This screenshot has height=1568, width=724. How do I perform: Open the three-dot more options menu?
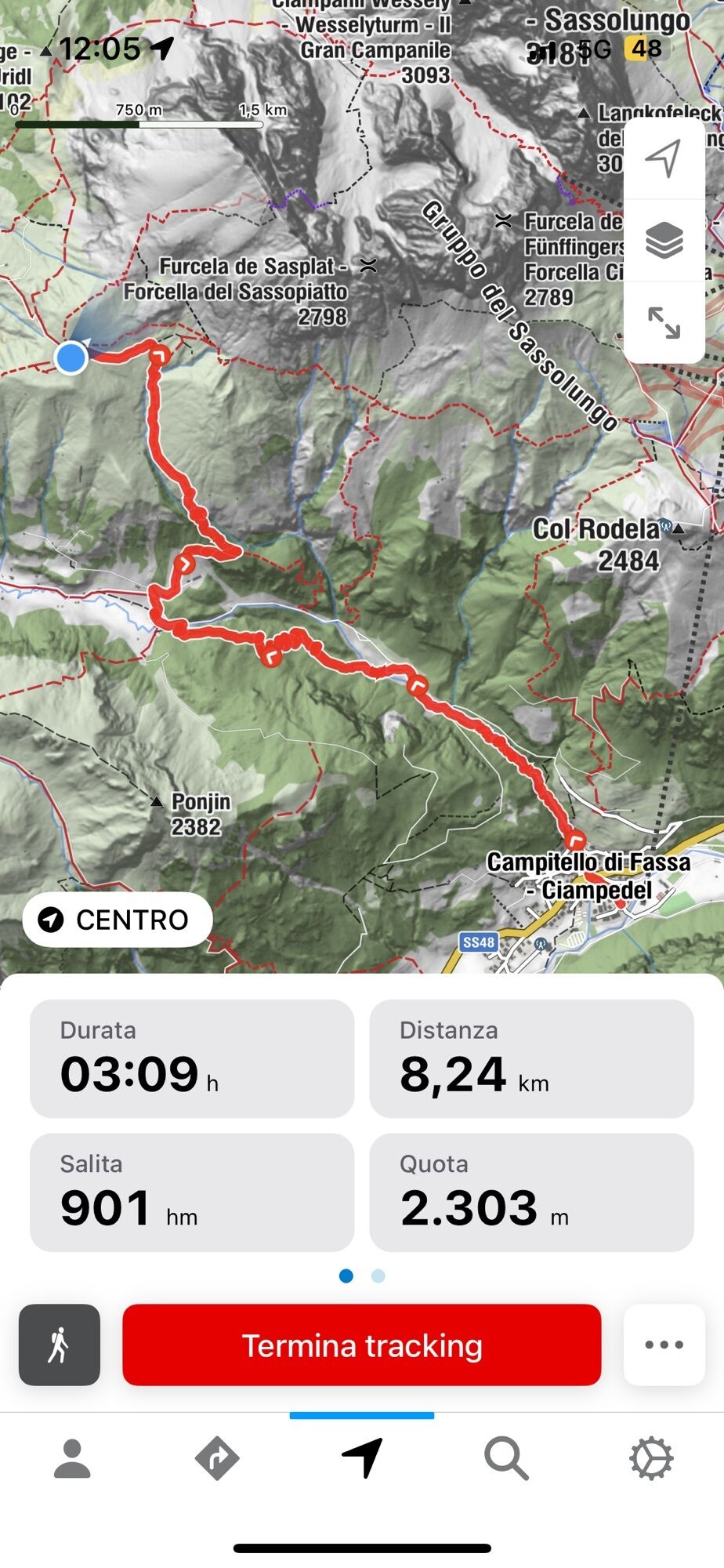click(x=664, y=1345)
